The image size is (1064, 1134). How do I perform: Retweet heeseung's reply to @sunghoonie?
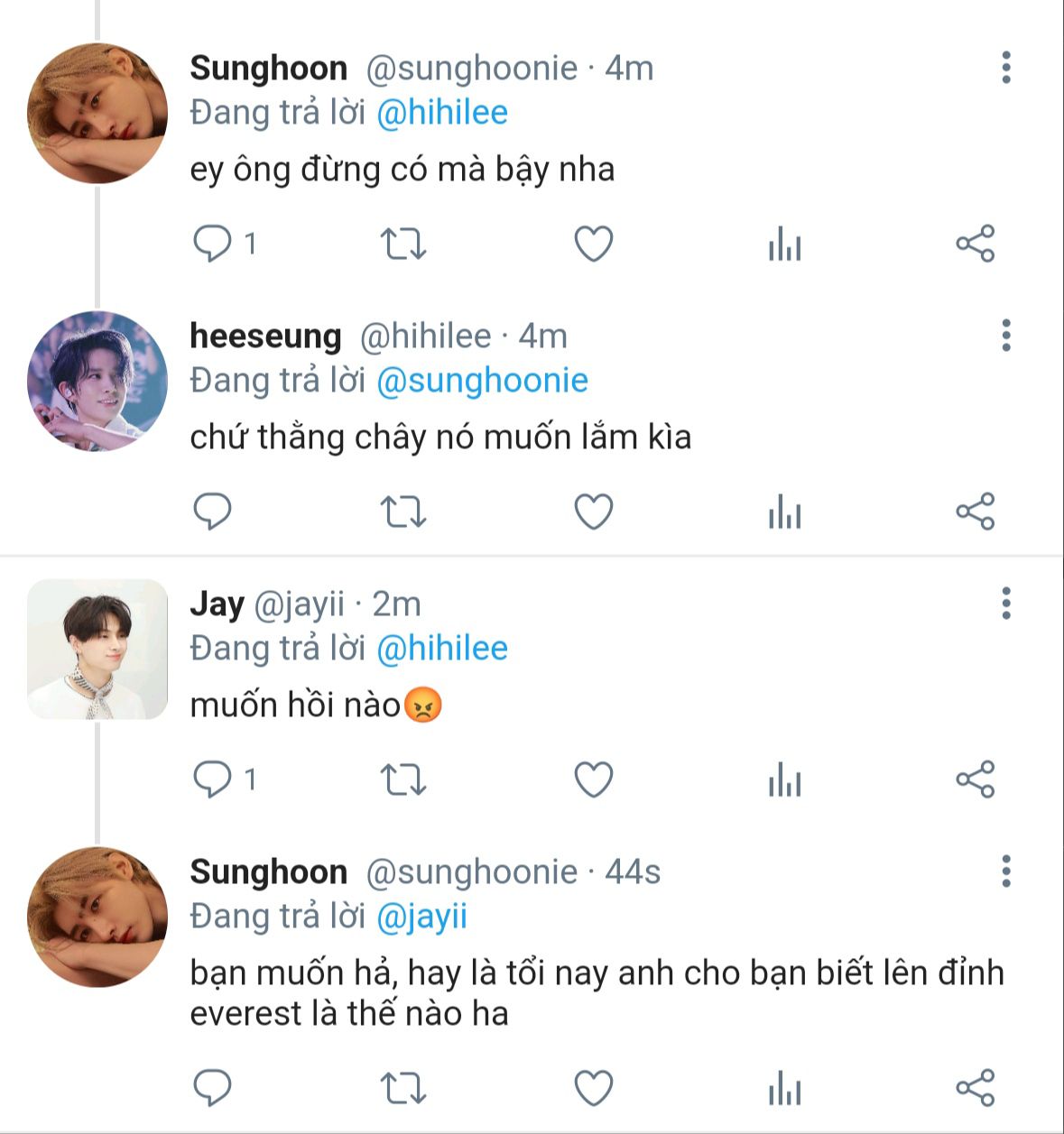[x=402, y=512]
